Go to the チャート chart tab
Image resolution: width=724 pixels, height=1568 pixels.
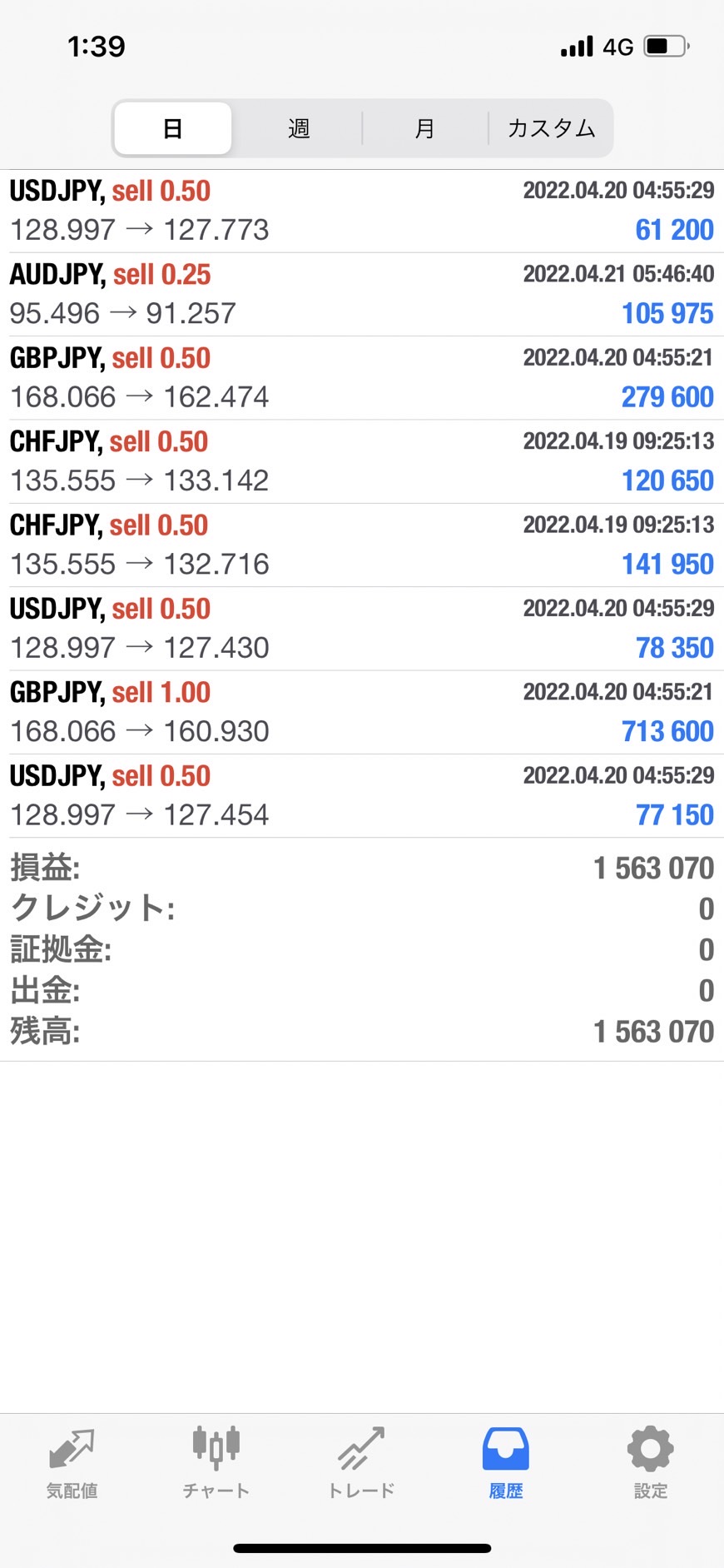point(216,1463)
